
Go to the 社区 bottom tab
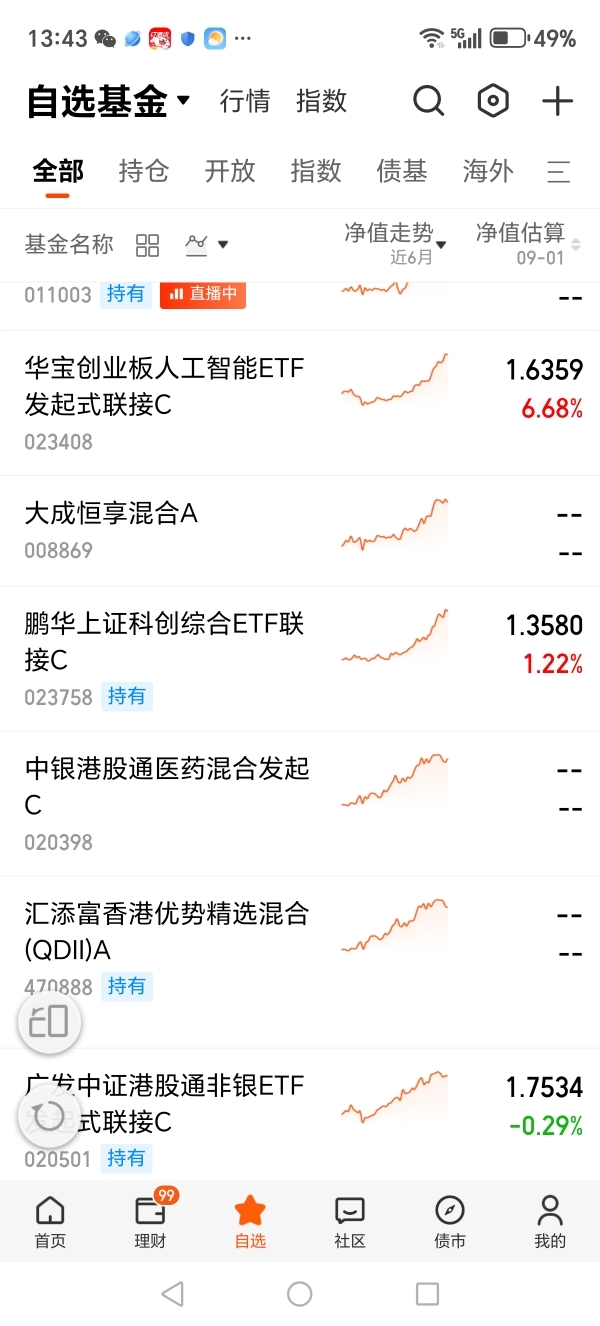[350, 1221]
